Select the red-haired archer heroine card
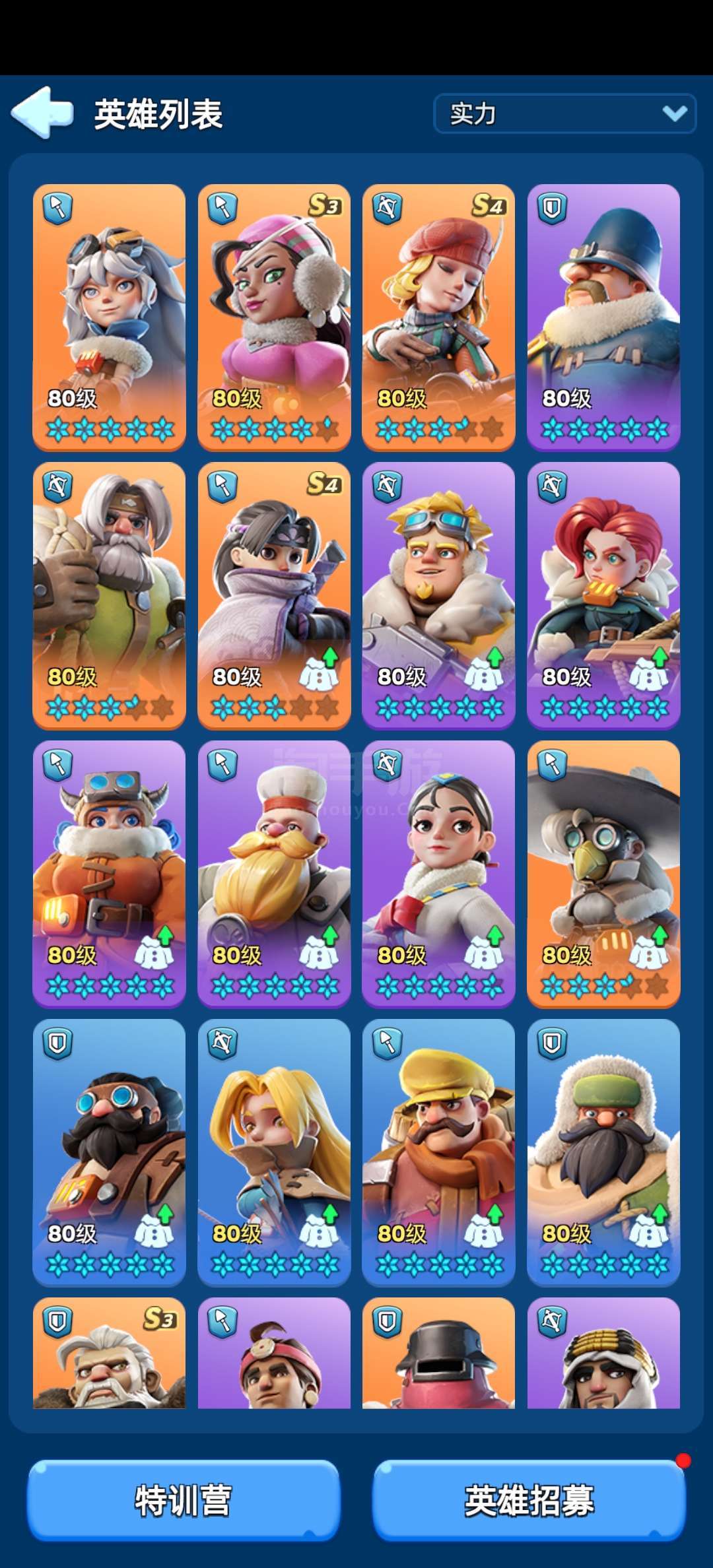 (x=603, y=596)
